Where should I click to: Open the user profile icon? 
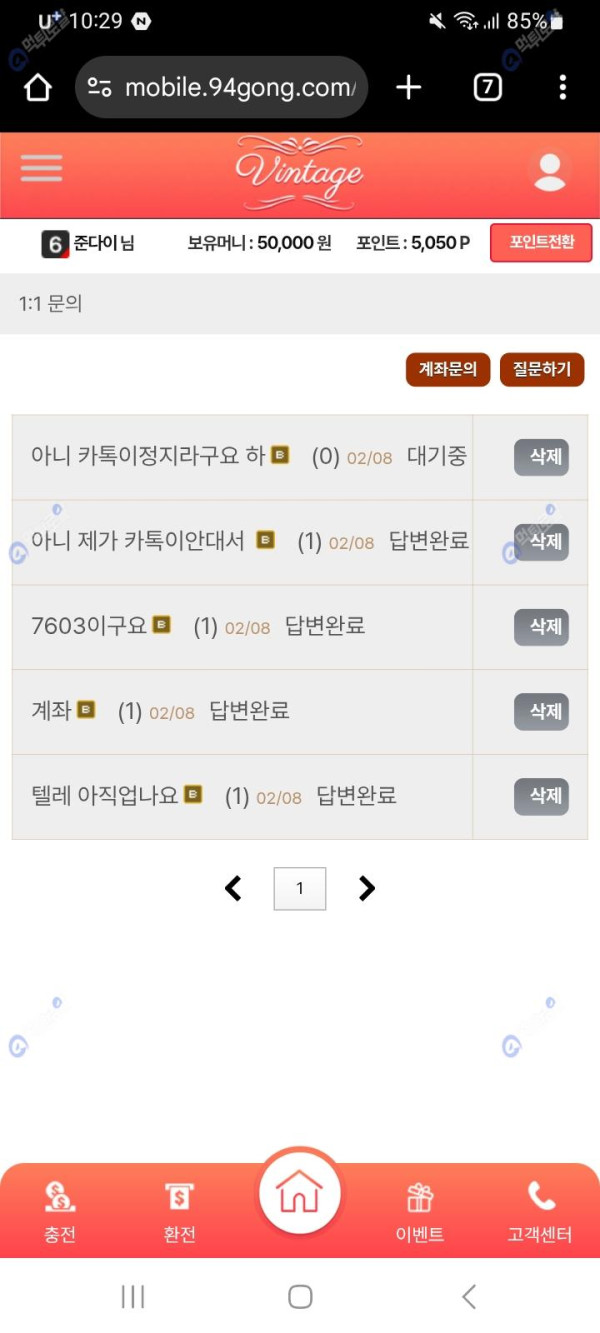click(x=550, y=171)
